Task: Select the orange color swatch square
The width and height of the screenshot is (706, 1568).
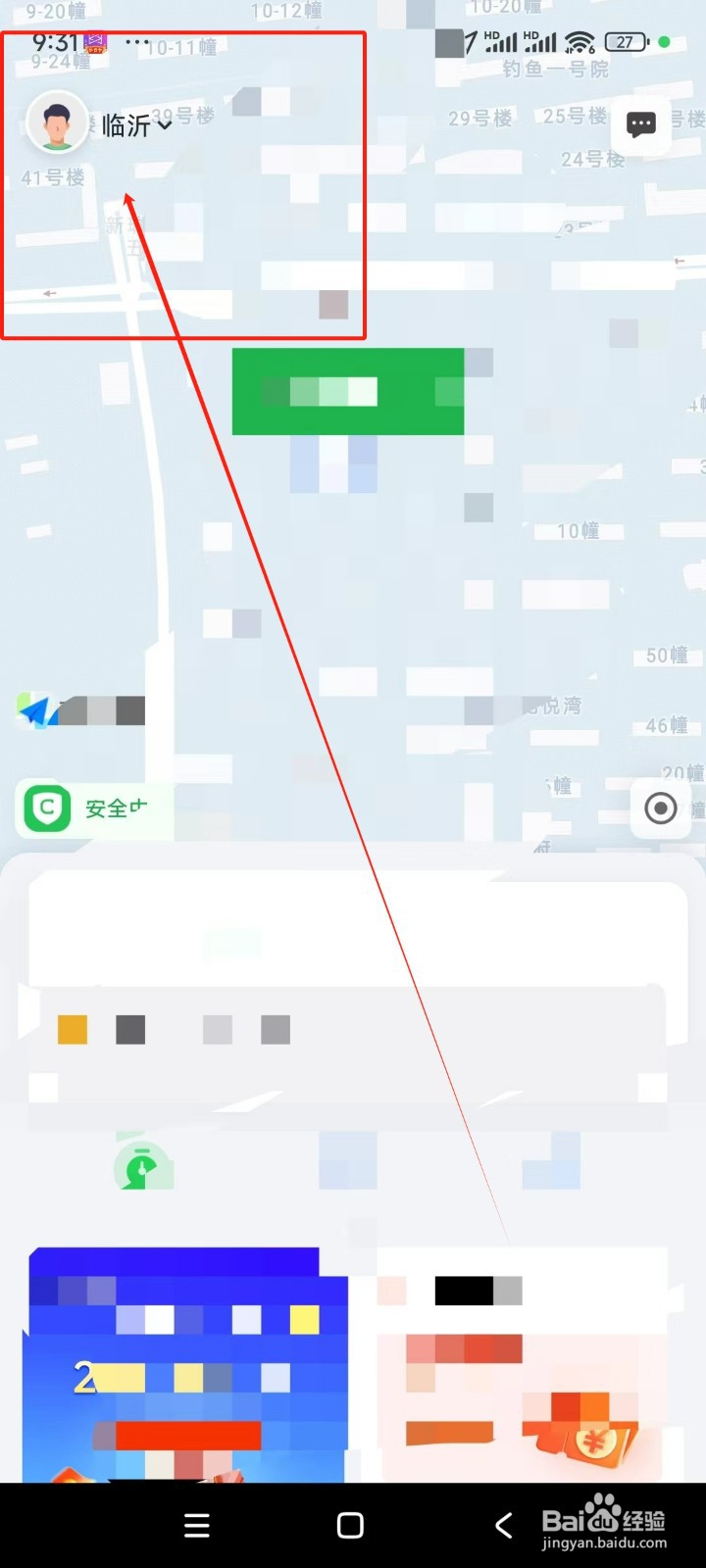Action: click(72, 1029)
